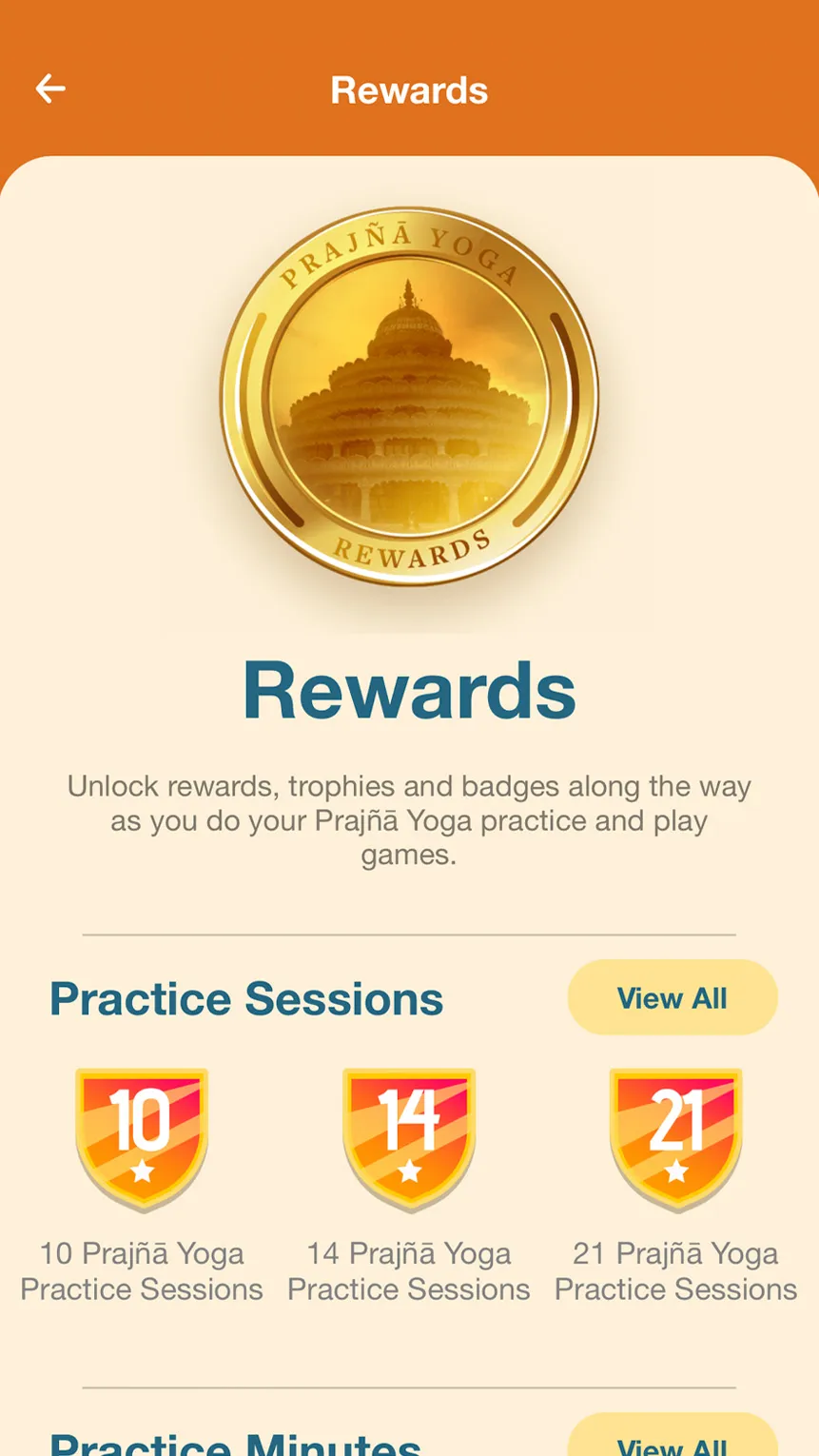View All rewards for Practice Minutes
The image size is (819, 1456).
(x=672, y=1443)
